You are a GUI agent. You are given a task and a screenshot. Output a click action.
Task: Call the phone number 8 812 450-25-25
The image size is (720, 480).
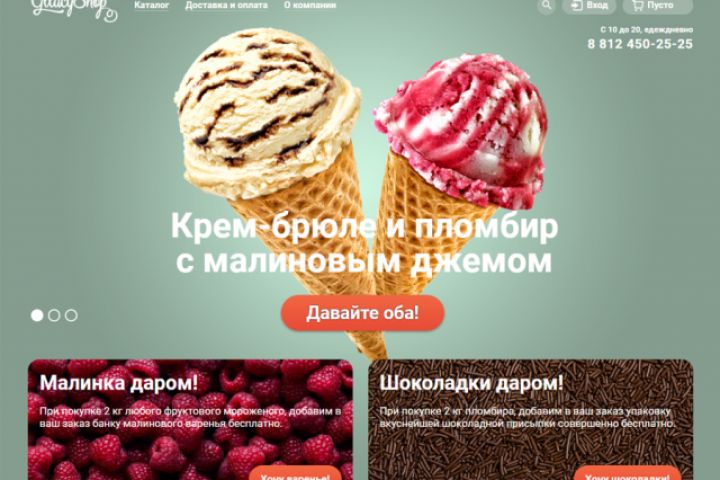coord(639,44)
